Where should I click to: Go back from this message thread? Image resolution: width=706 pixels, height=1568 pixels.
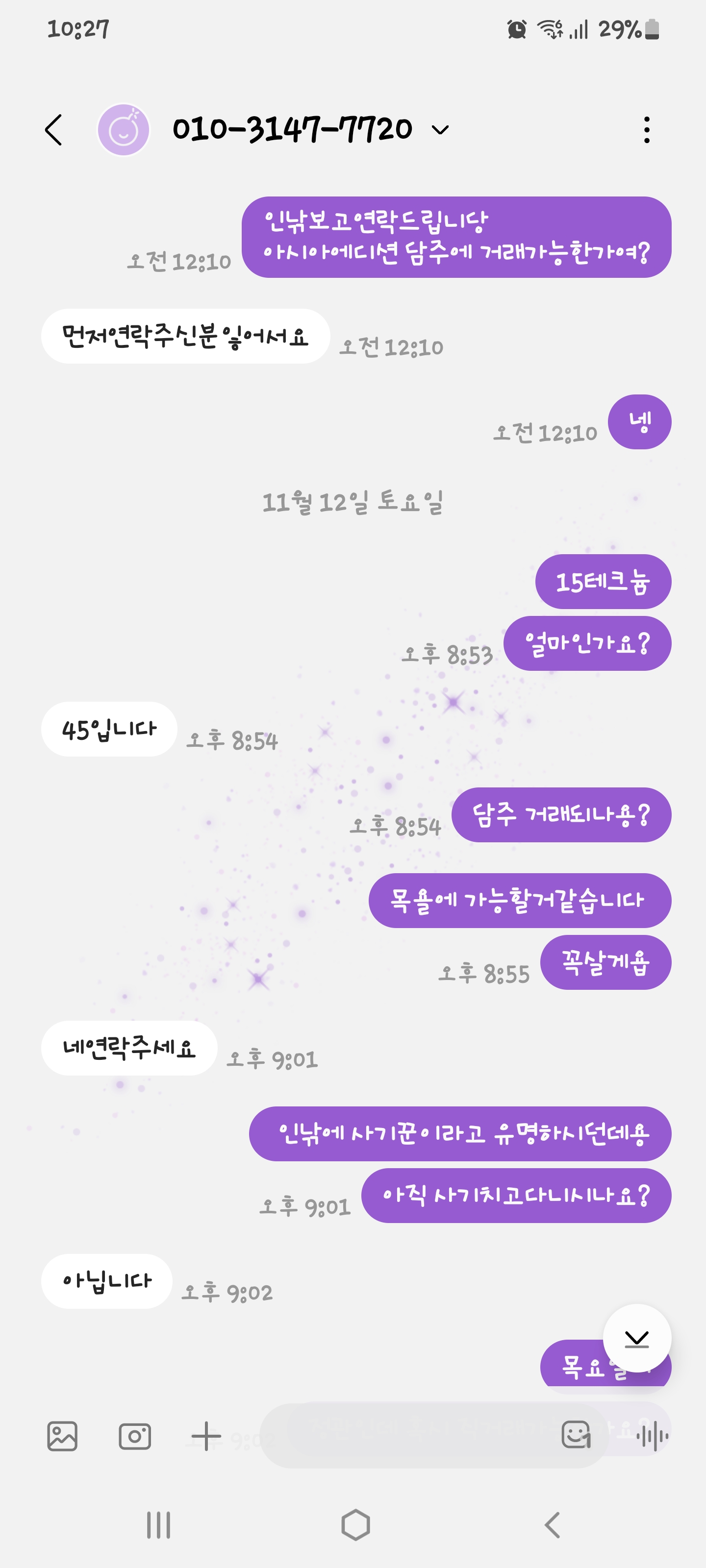point(53,130)
